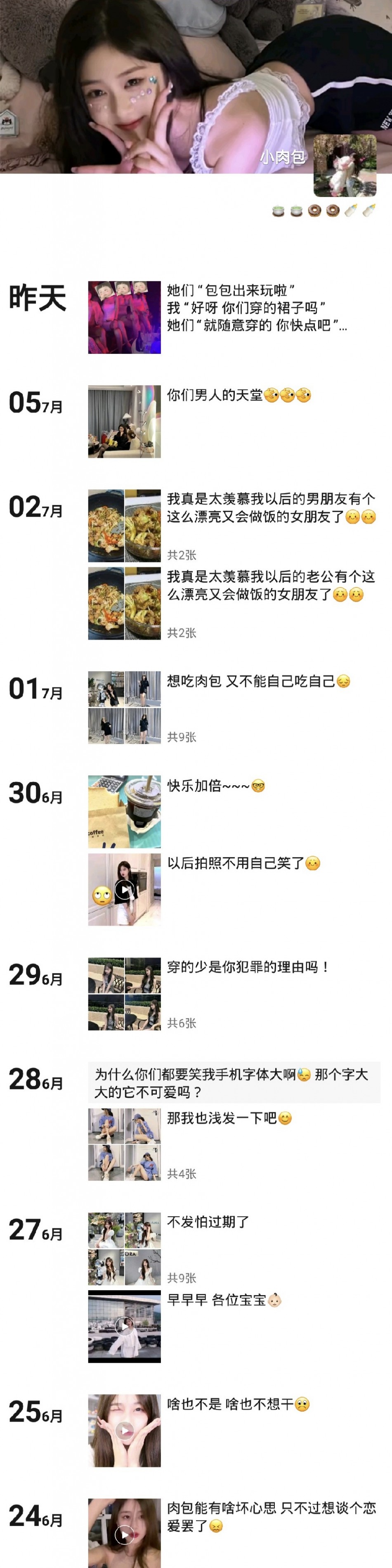Play the 25 June video 啥也不是
This screenshot has height=1568, width=392.
click(124, 1431)
